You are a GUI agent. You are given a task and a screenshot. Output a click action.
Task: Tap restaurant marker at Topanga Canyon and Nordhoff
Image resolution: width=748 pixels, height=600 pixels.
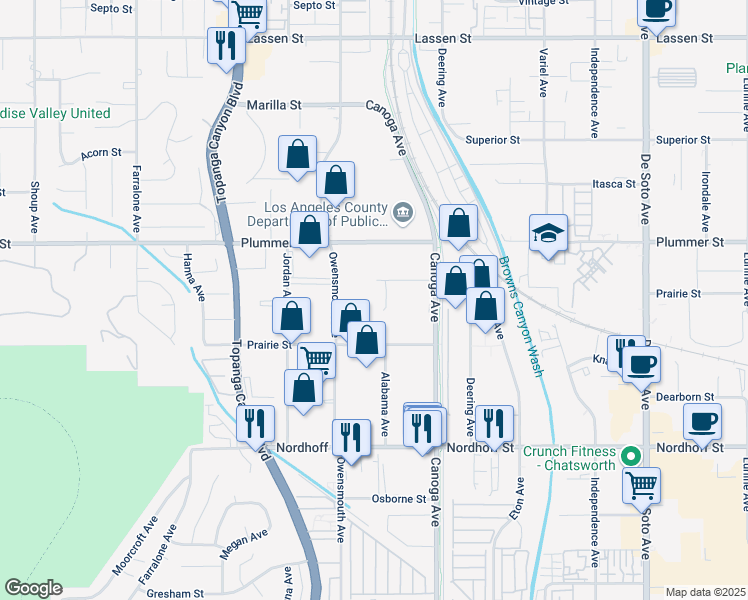[x=255, y=427]
